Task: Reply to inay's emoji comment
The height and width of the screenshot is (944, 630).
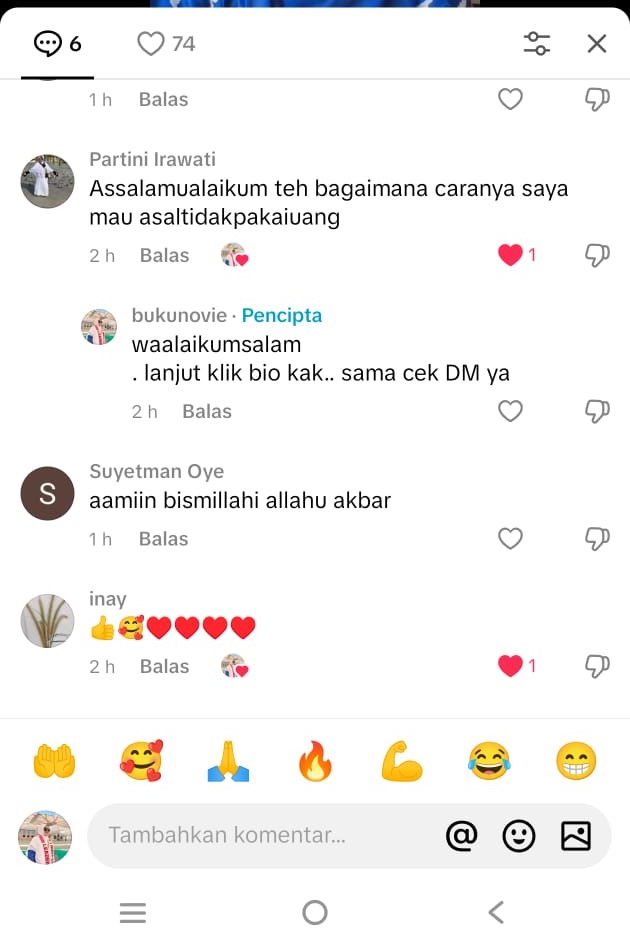Action: (164, 666)
